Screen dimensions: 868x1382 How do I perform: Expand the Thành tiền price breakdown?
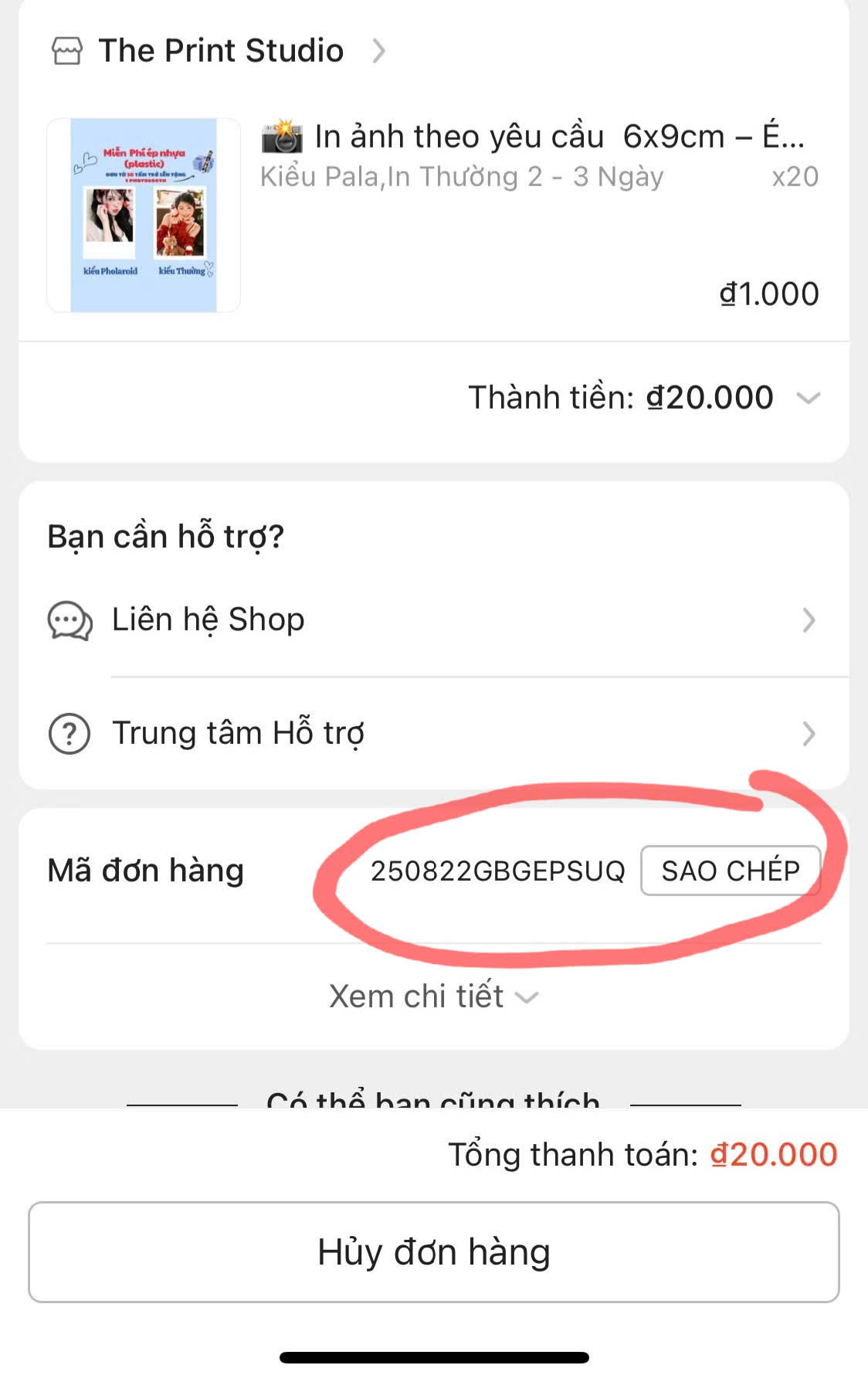[x=808, y=399]
